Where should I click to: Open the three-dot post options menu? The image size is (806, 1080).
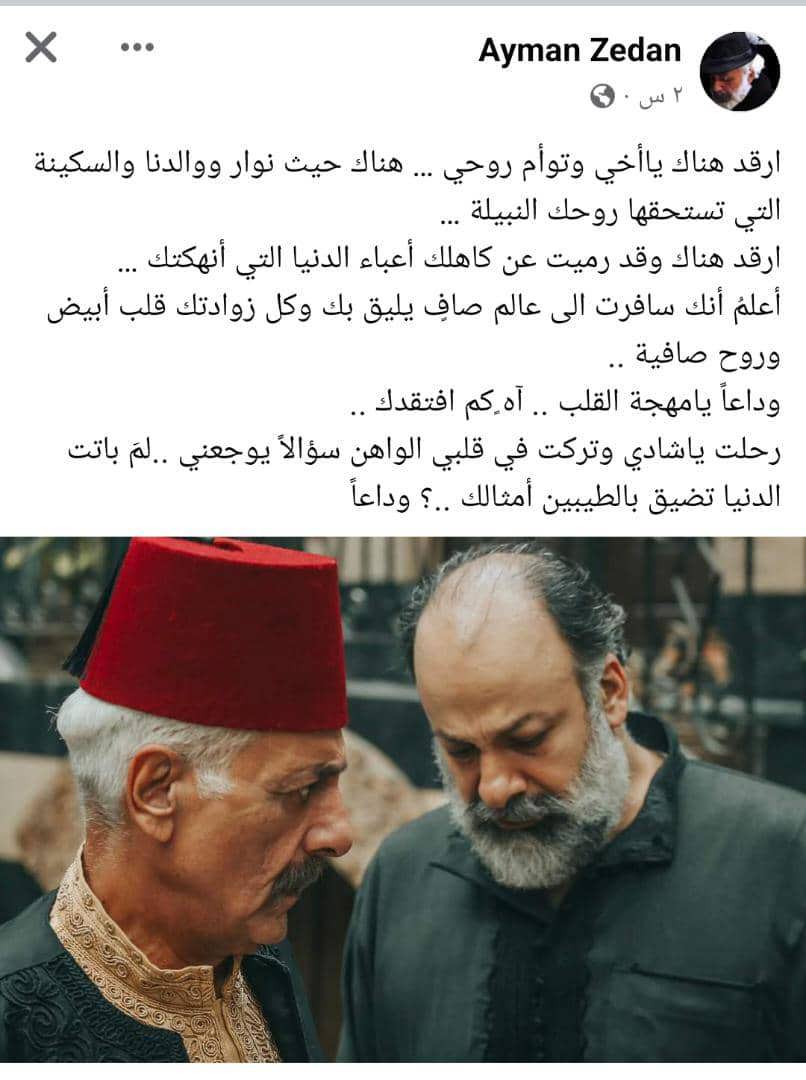[x=137, y=47]
